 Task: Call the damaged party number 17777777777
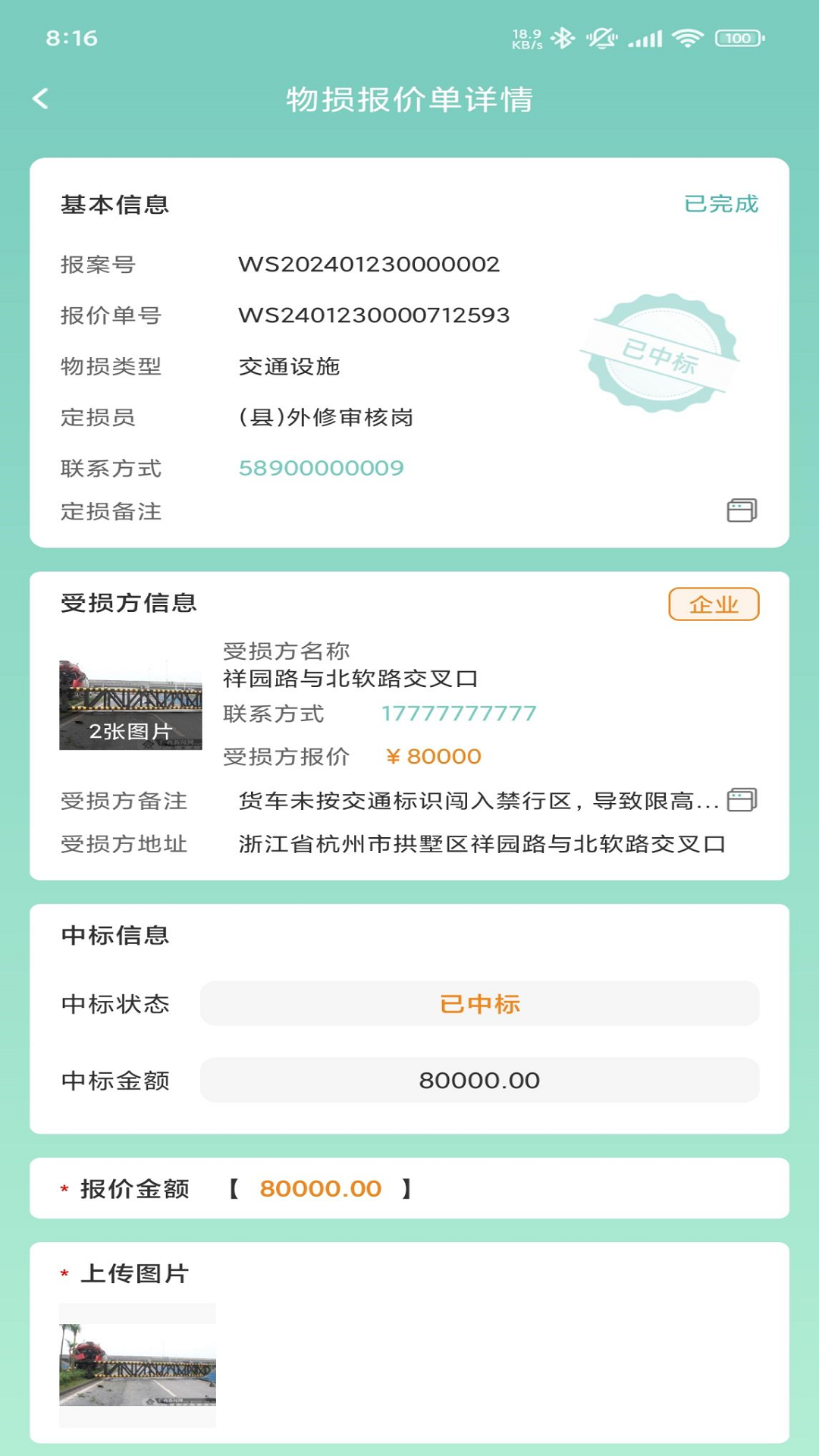[x=459, y=713]
